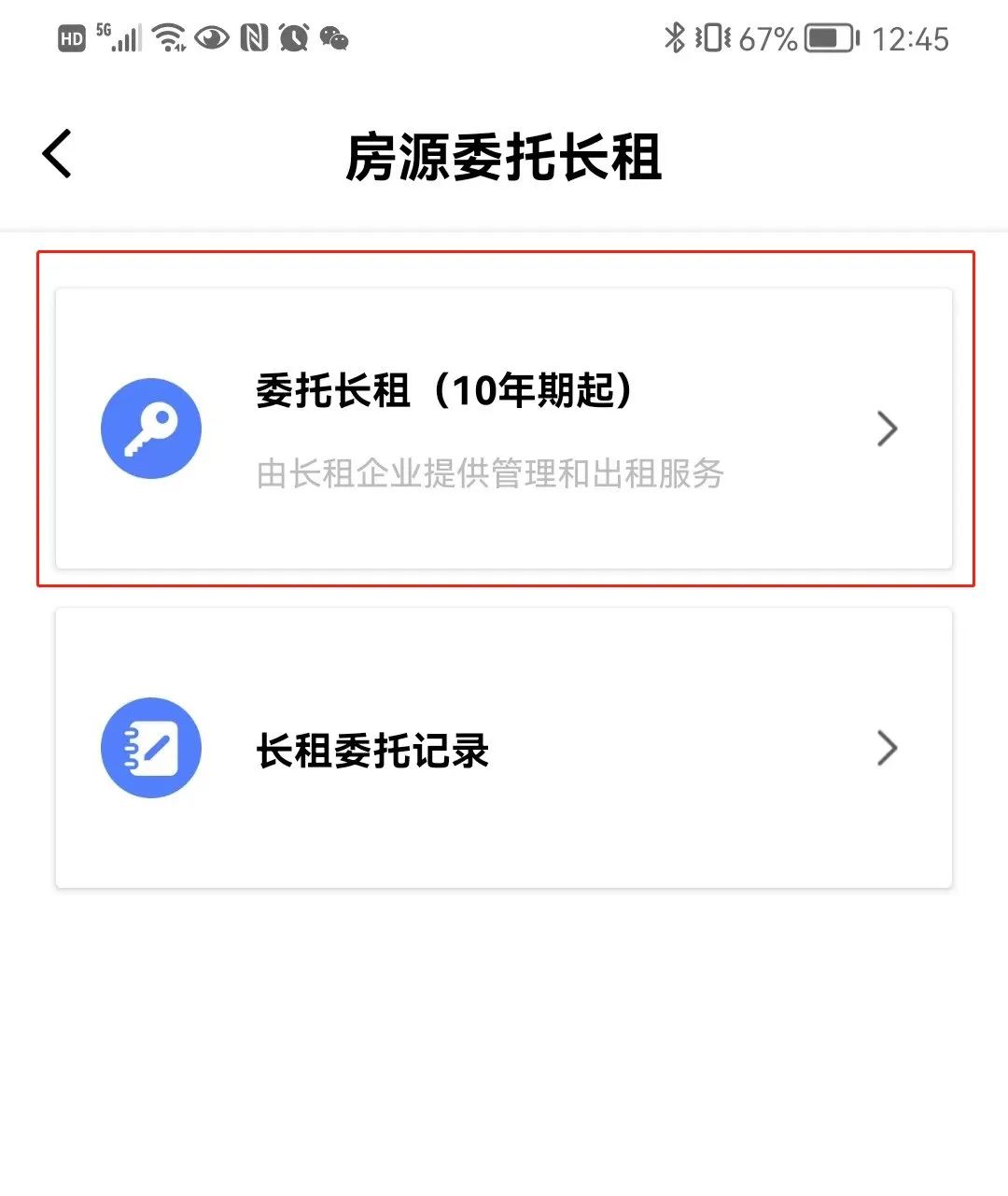Tap the 由长租企业提供管理和出租服务 subtitle link
The image size is (1008, 1196).
pyautogui.click(x=490, y=474)
